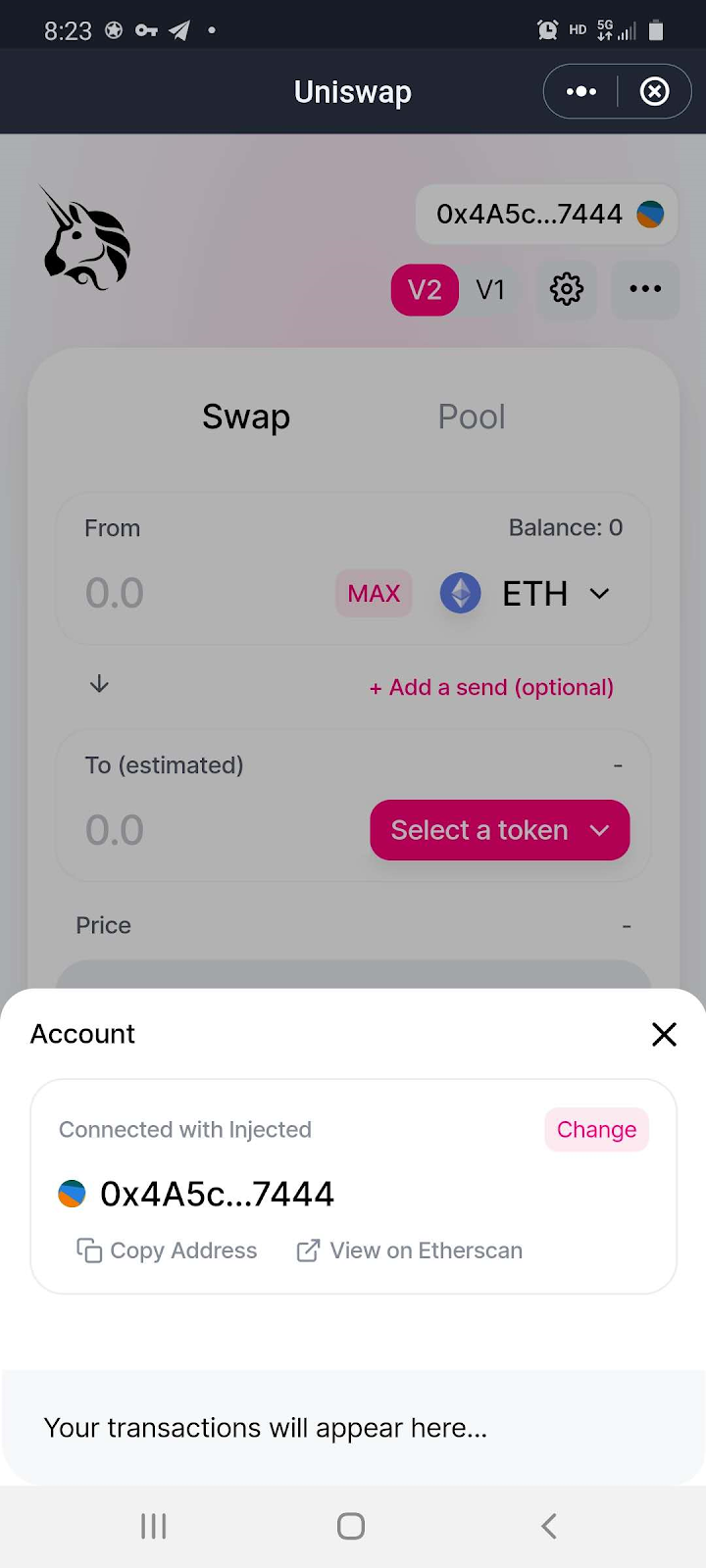This screenshot has height=1568, width=706.
Task: Copy the wallet address
Action: (x=167, y=1250)
